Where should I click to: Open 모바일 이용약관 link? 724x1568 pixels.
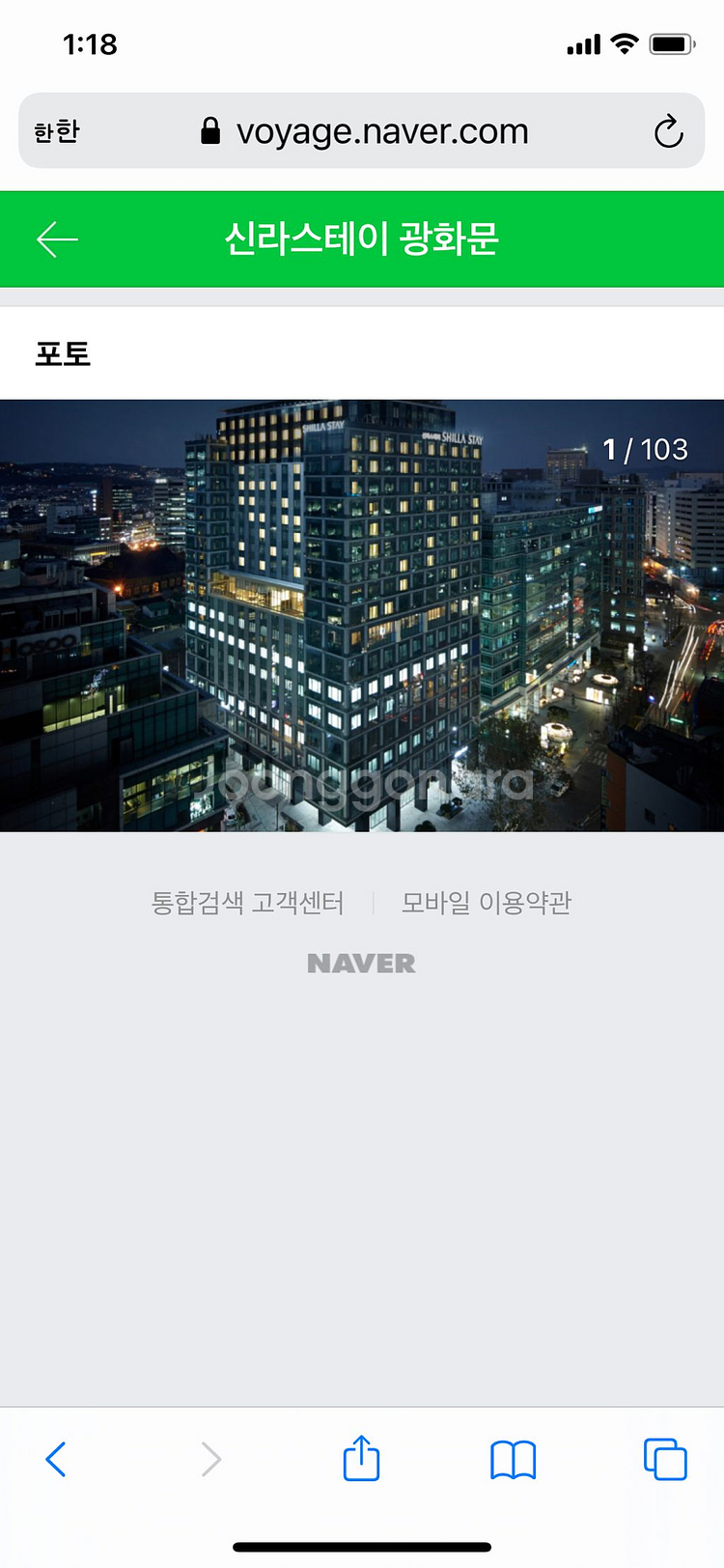coord(486,903)
